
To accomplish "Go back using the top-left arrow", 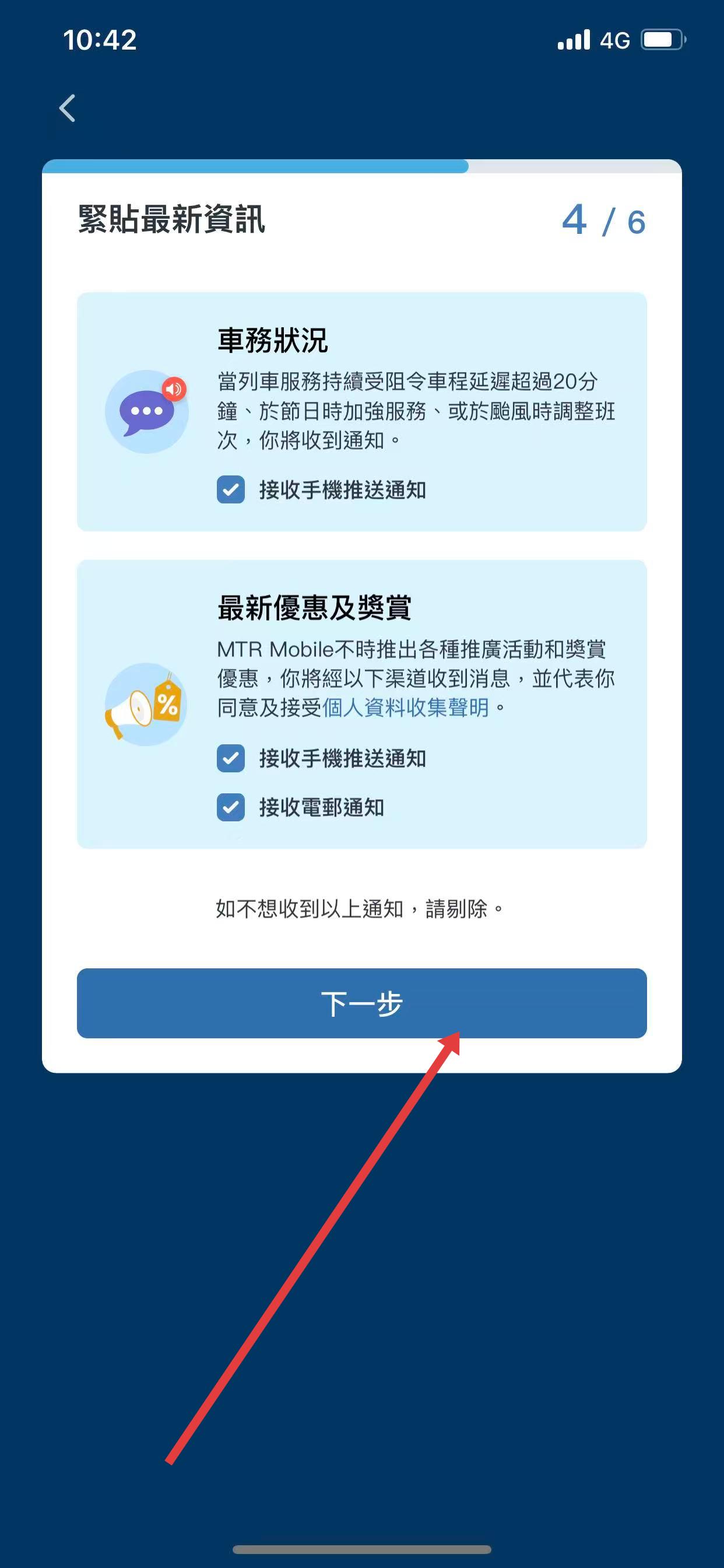I will click(68, 108).
